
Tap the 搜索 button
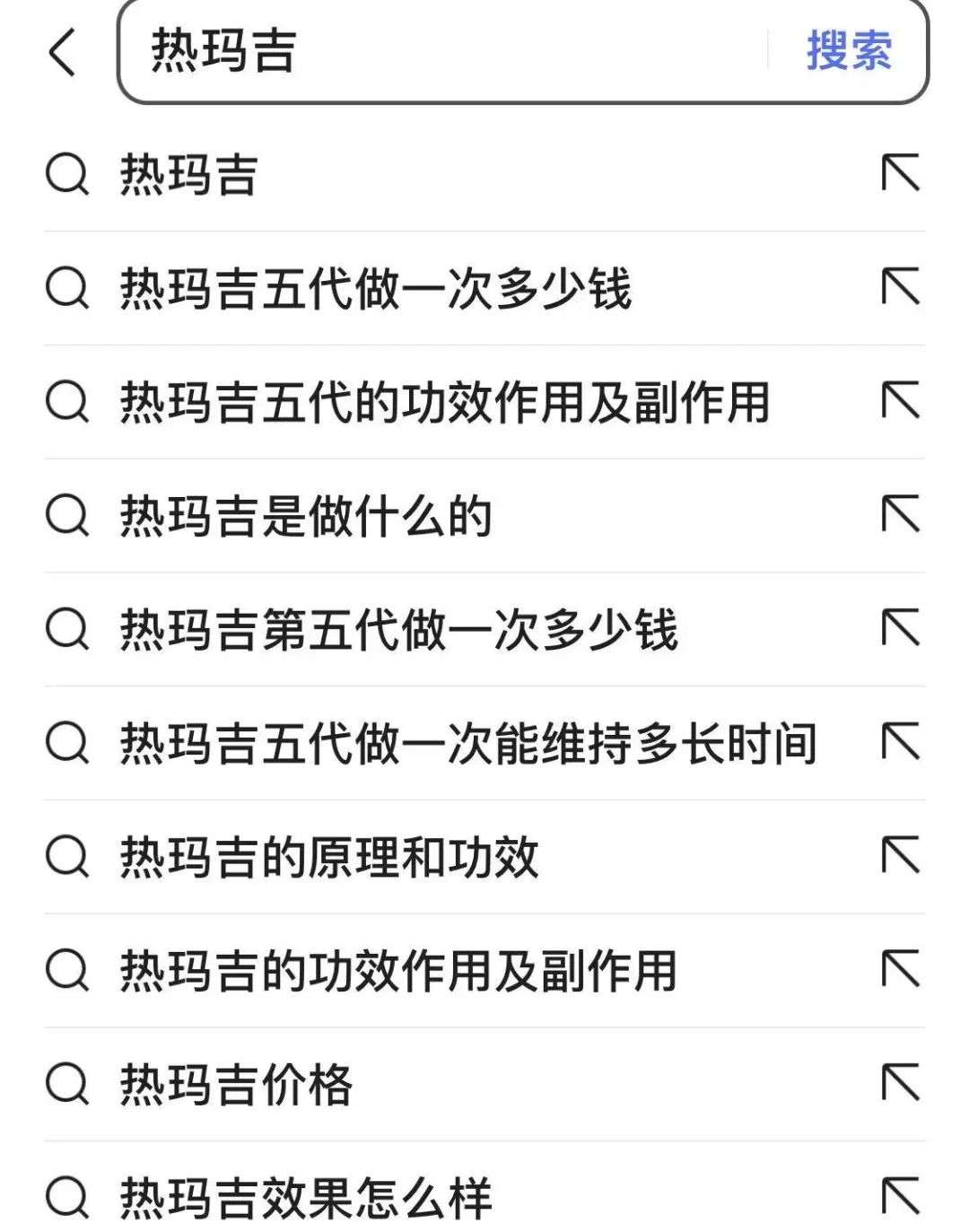[849, 50]
